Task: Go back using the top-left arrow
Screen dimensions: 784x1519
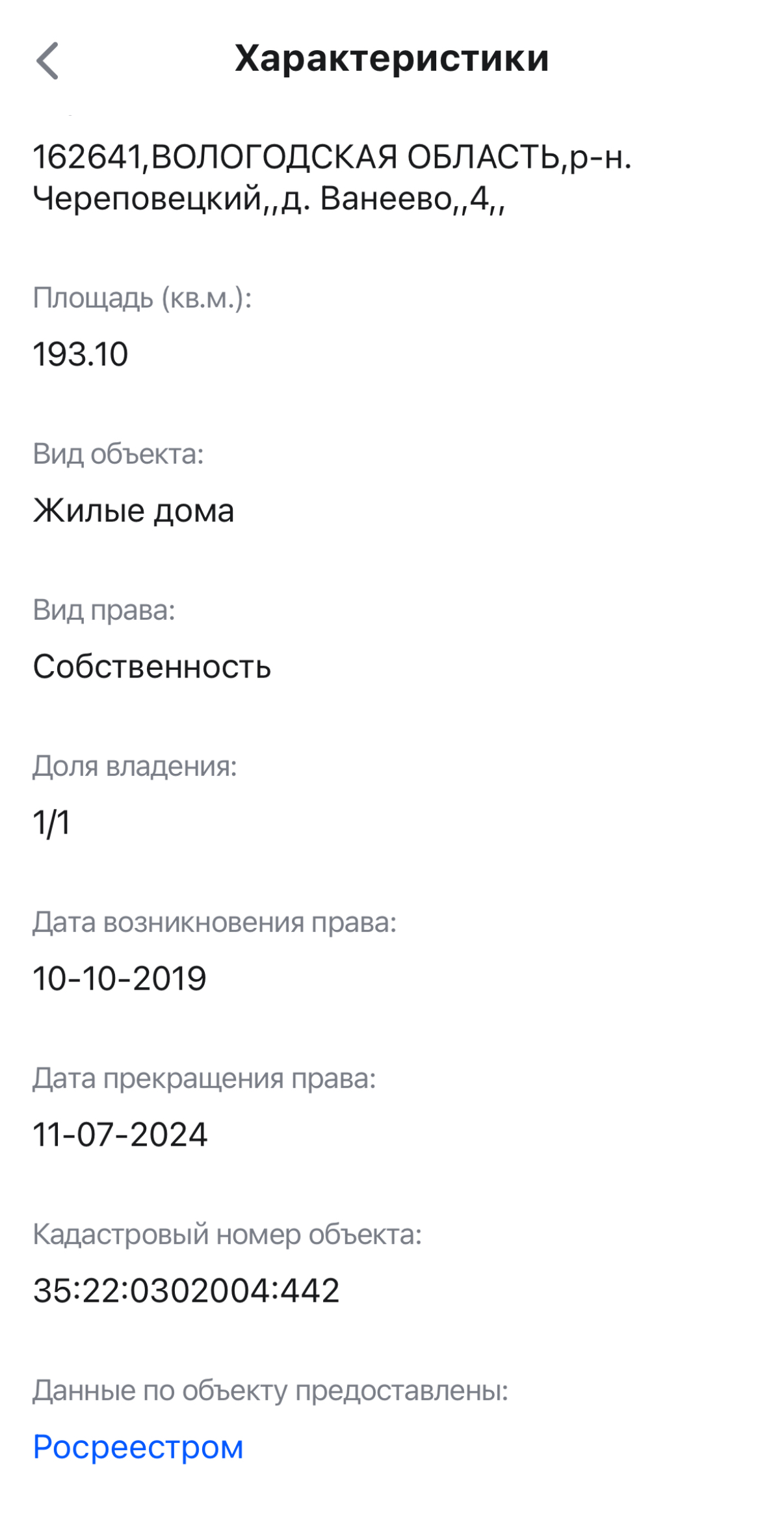Action: coord(47,60)
